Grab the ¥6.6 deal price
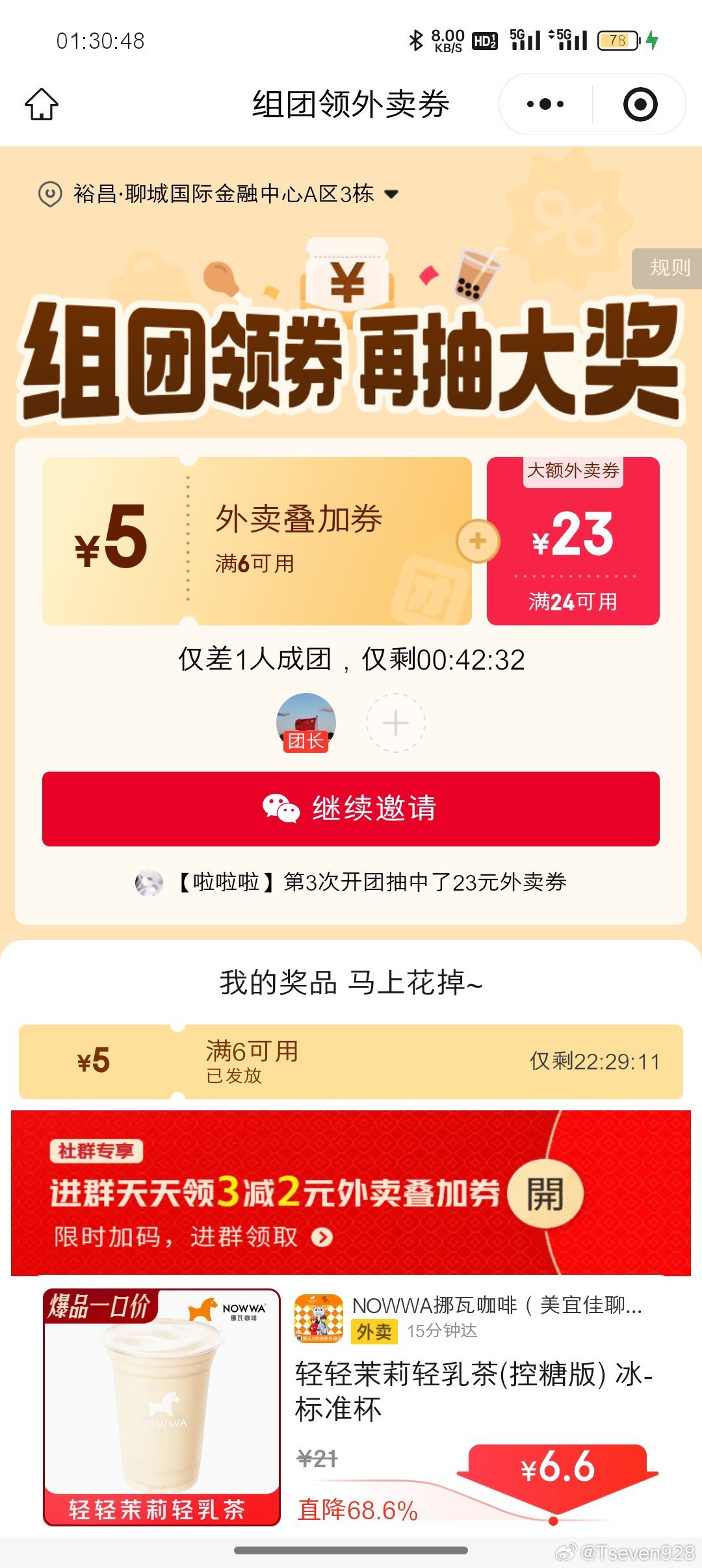The height and width of the screenshot is (1568, 702). [x=558, y=1468]
